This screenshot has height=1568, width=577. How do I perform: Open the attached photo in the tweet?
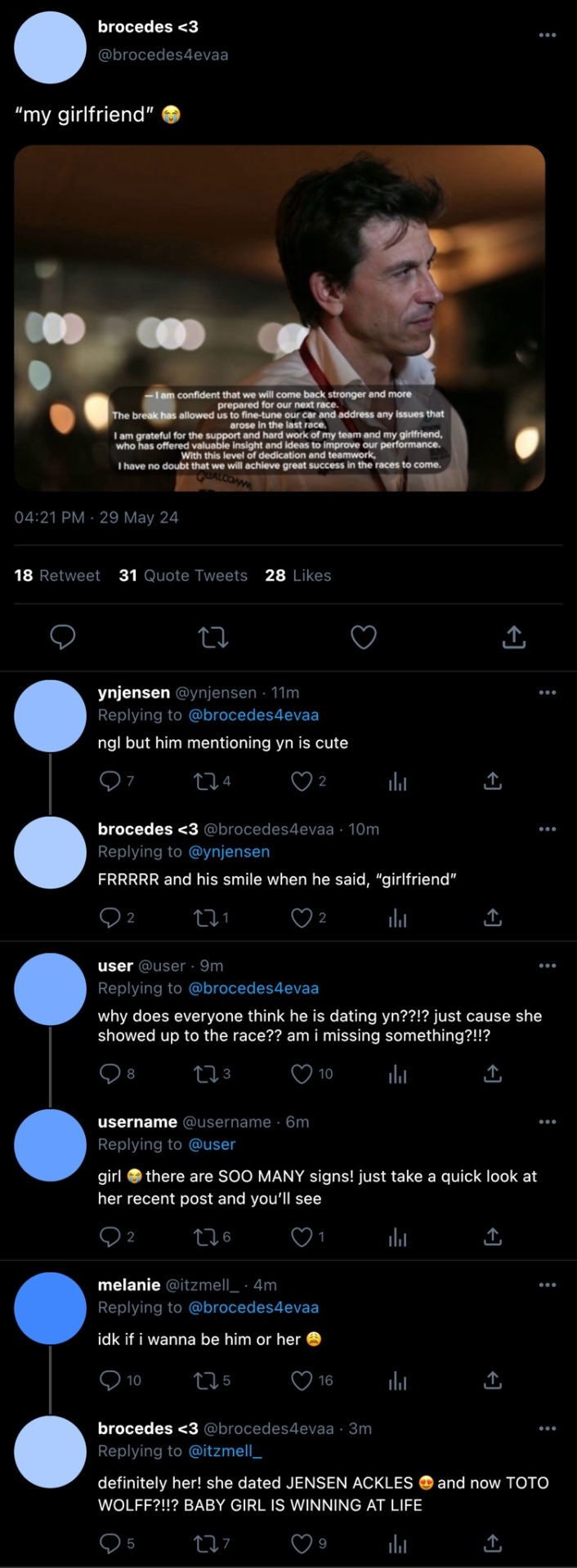[x=280, y=318]
